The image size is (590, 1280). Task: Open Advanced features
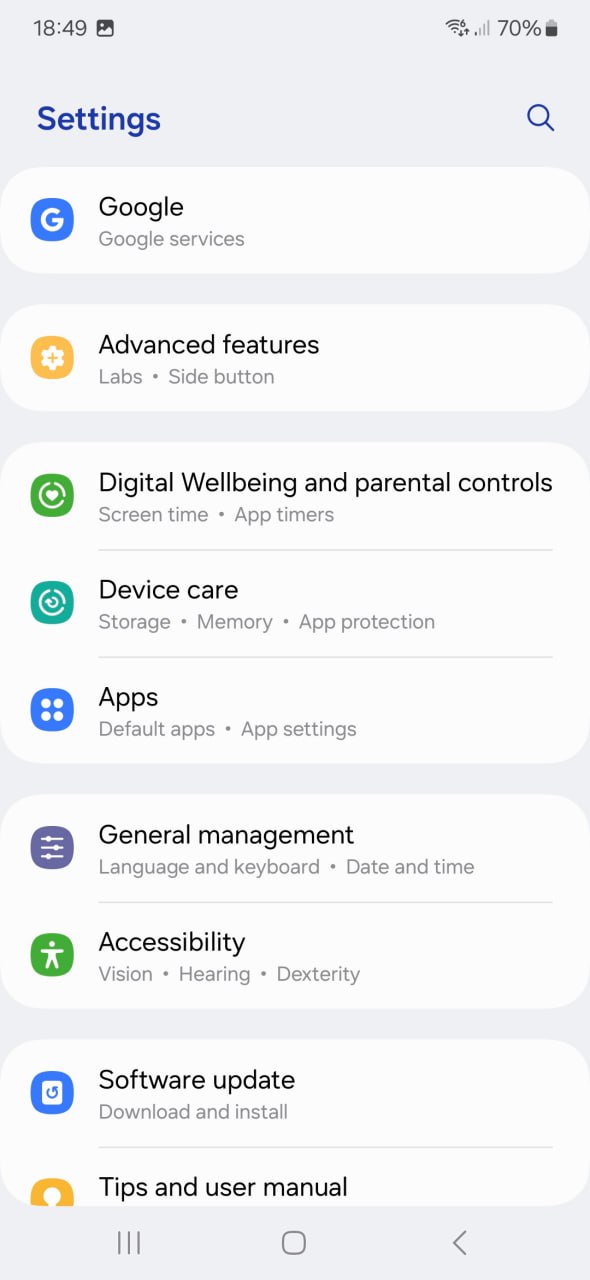(295, 359)
